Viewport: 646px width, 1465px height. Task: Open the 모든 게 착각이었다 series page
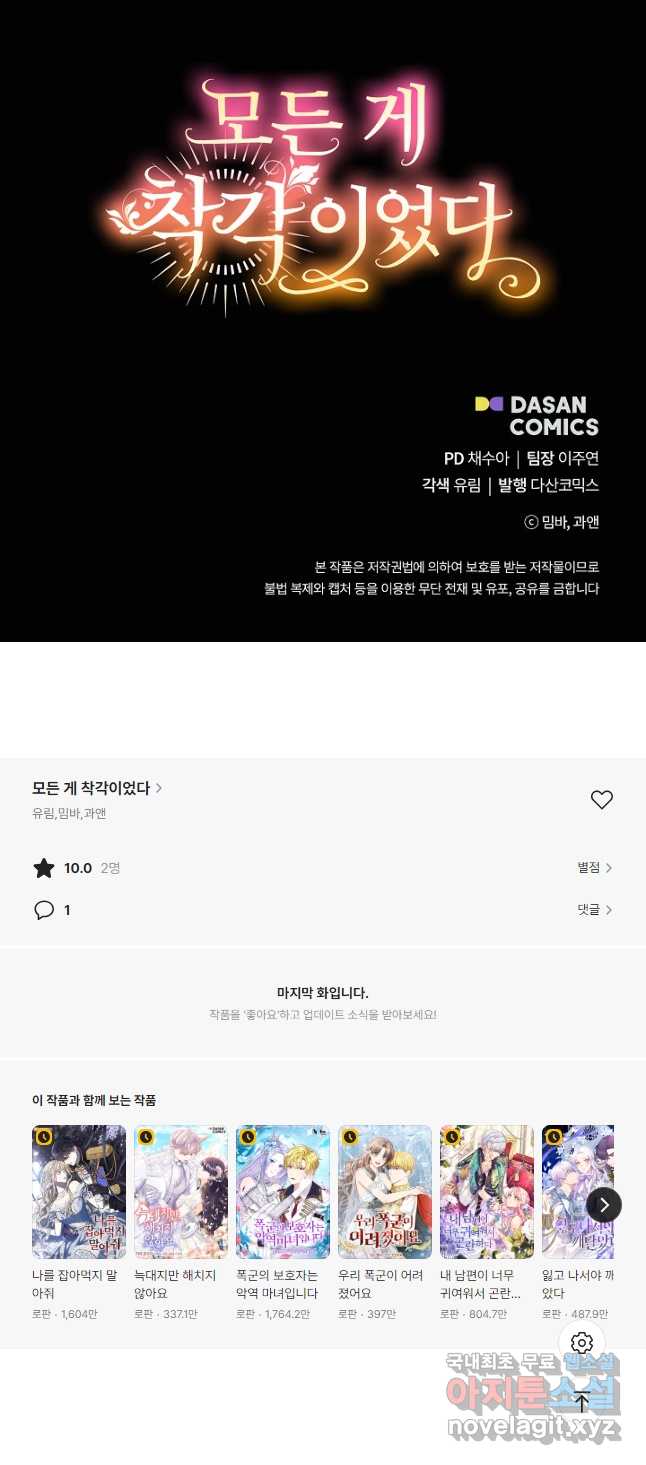(97, 788)
